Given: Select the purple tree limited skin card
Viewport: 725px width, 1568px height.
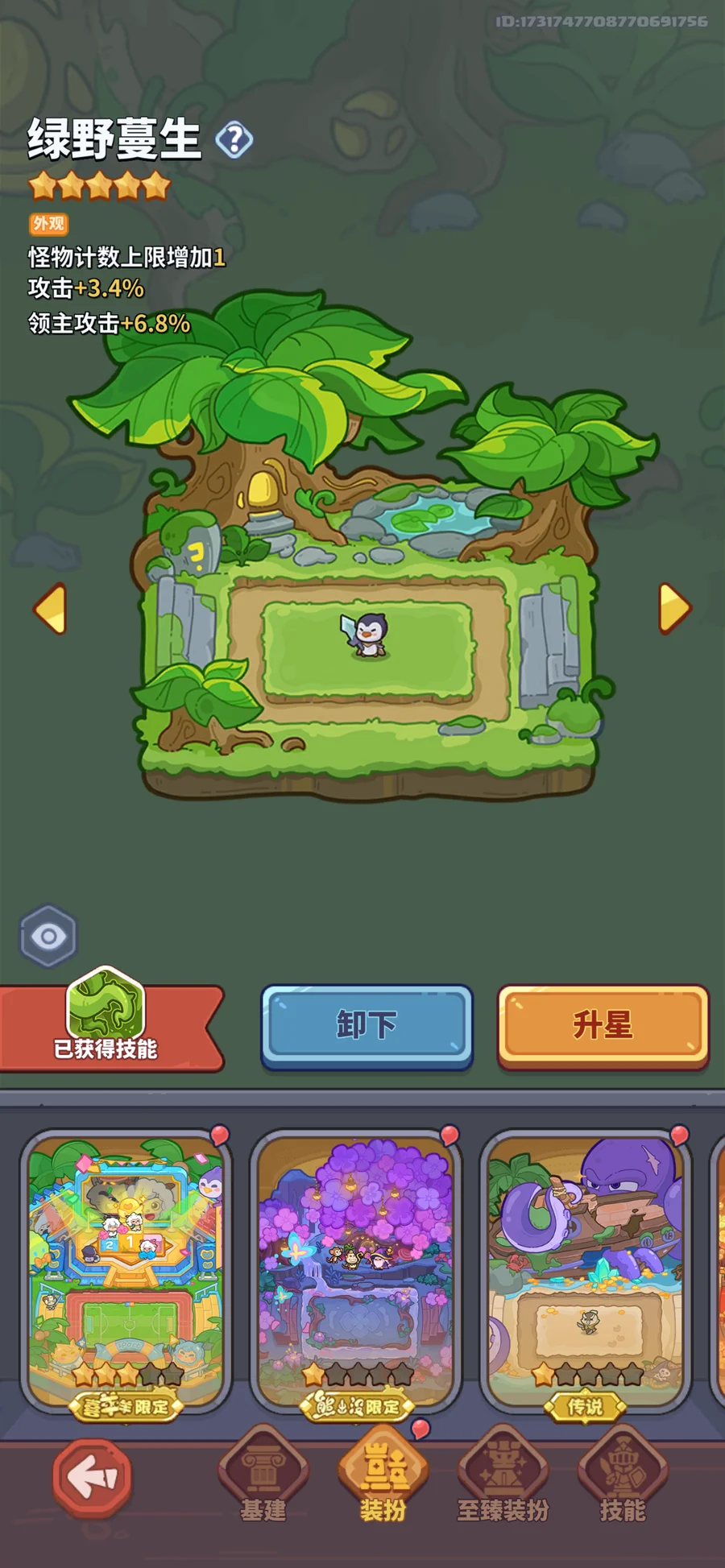Looking at the screenshot, I should coord(356,1273).
